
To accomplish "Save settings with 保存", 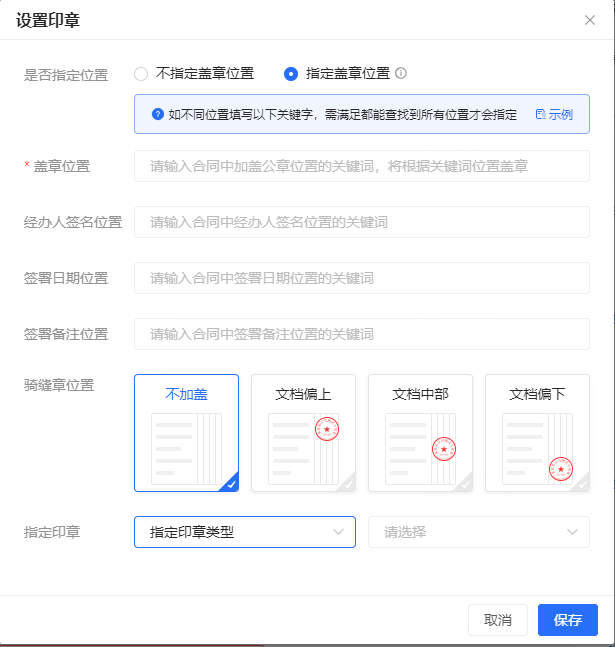I will point(567,620).
